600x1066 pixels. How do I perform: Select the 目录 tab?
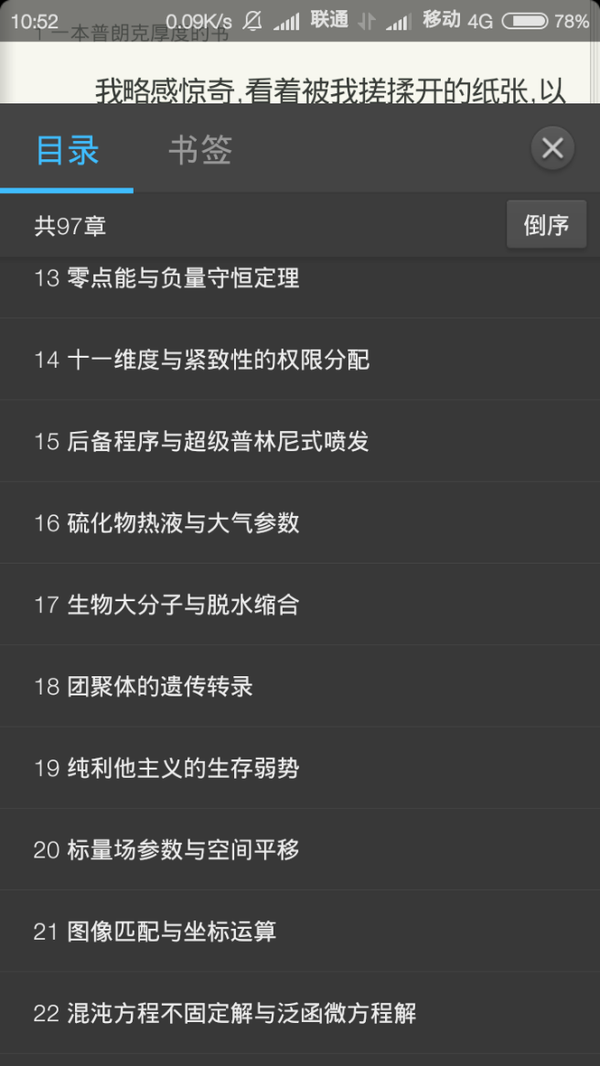click(67, 150)
